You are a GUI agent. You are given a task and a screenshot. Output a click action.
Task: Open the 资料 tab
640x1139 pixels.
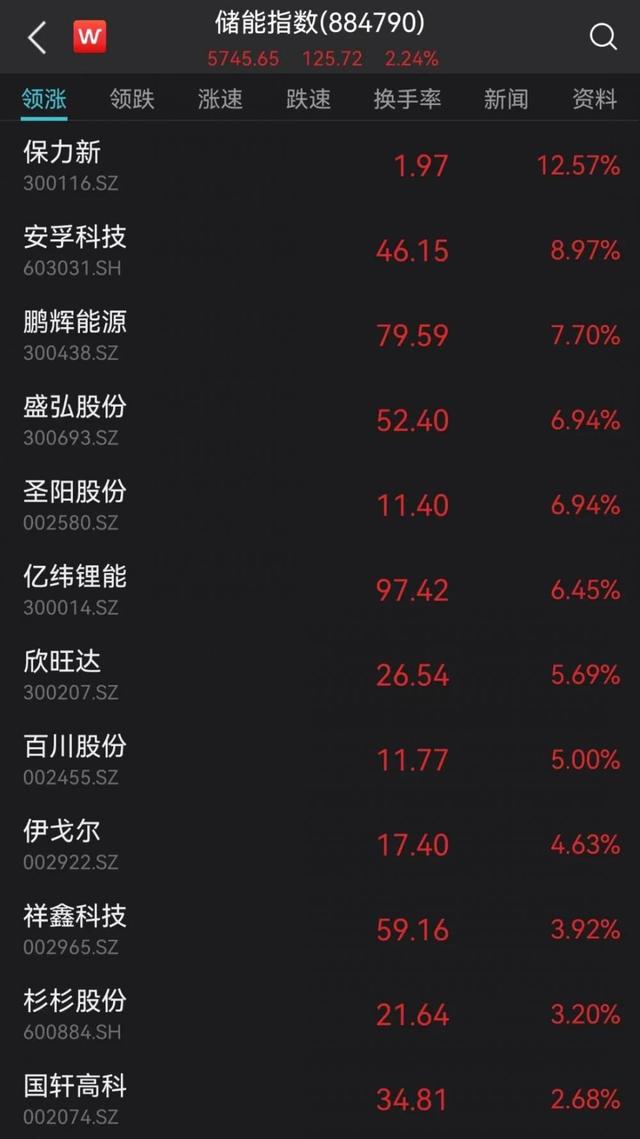595,99
